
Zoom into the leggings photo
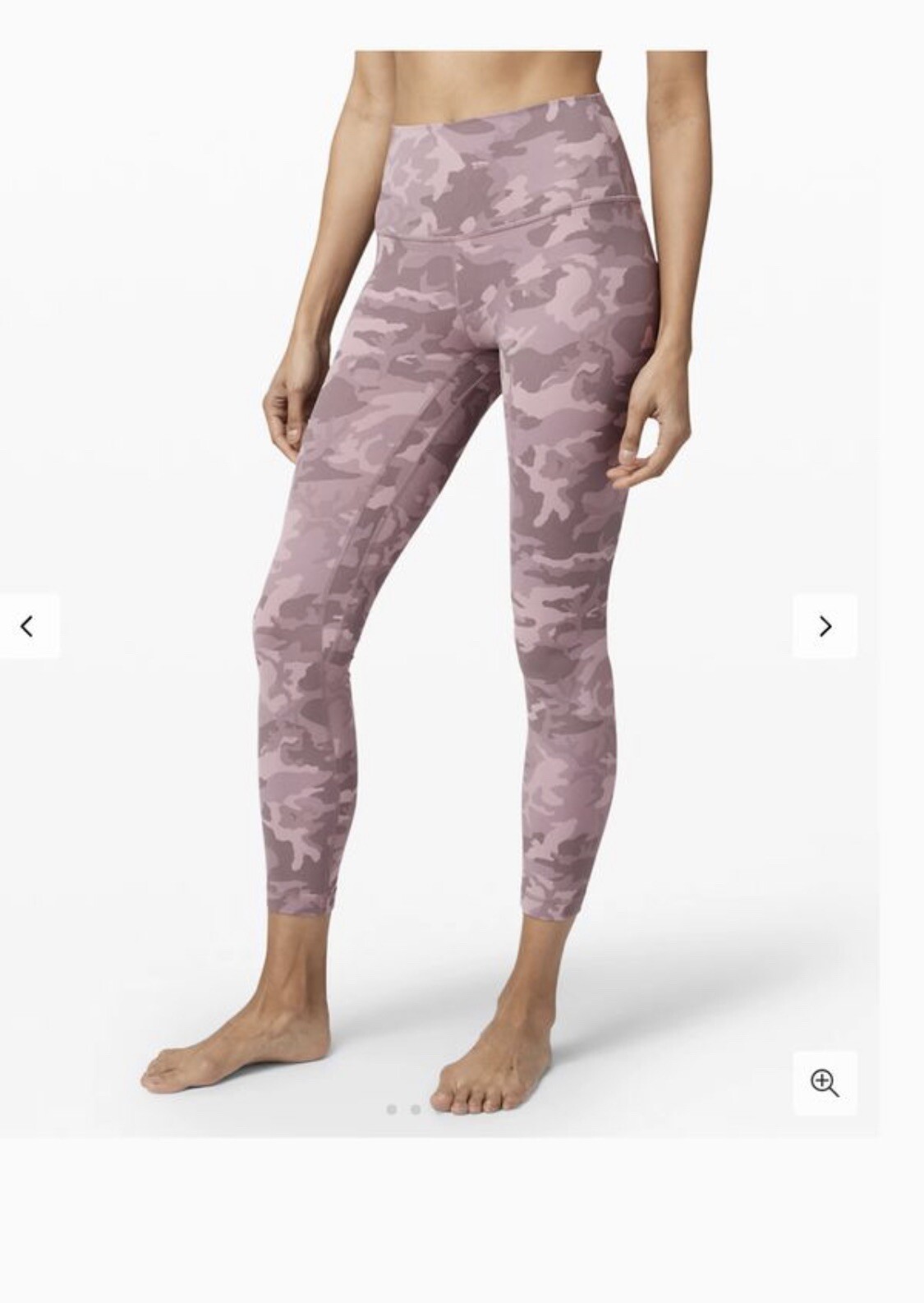pos(824,1083)
